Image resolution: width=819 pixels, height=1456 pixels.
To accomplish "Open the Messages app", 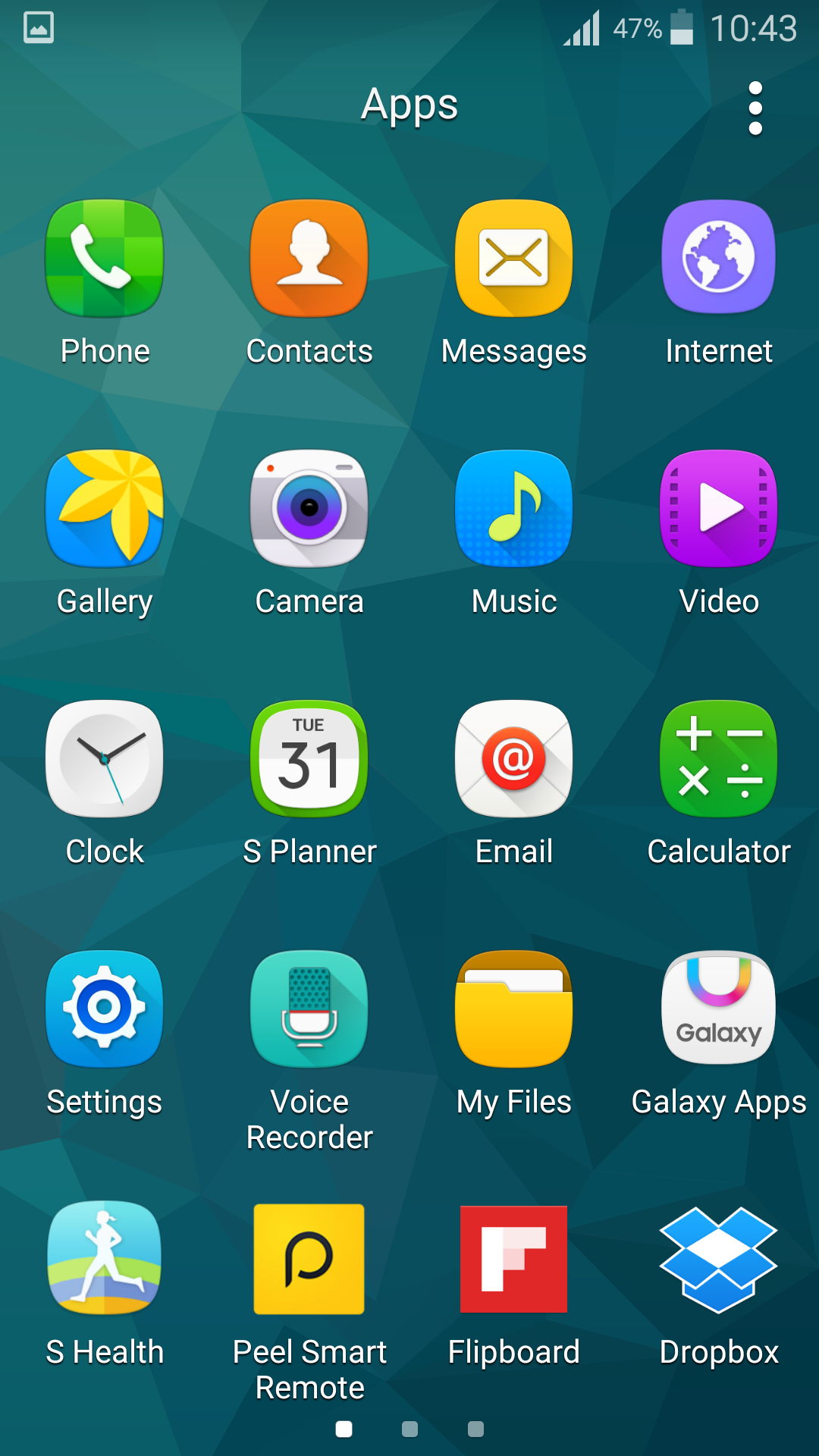I will (514, 259).
